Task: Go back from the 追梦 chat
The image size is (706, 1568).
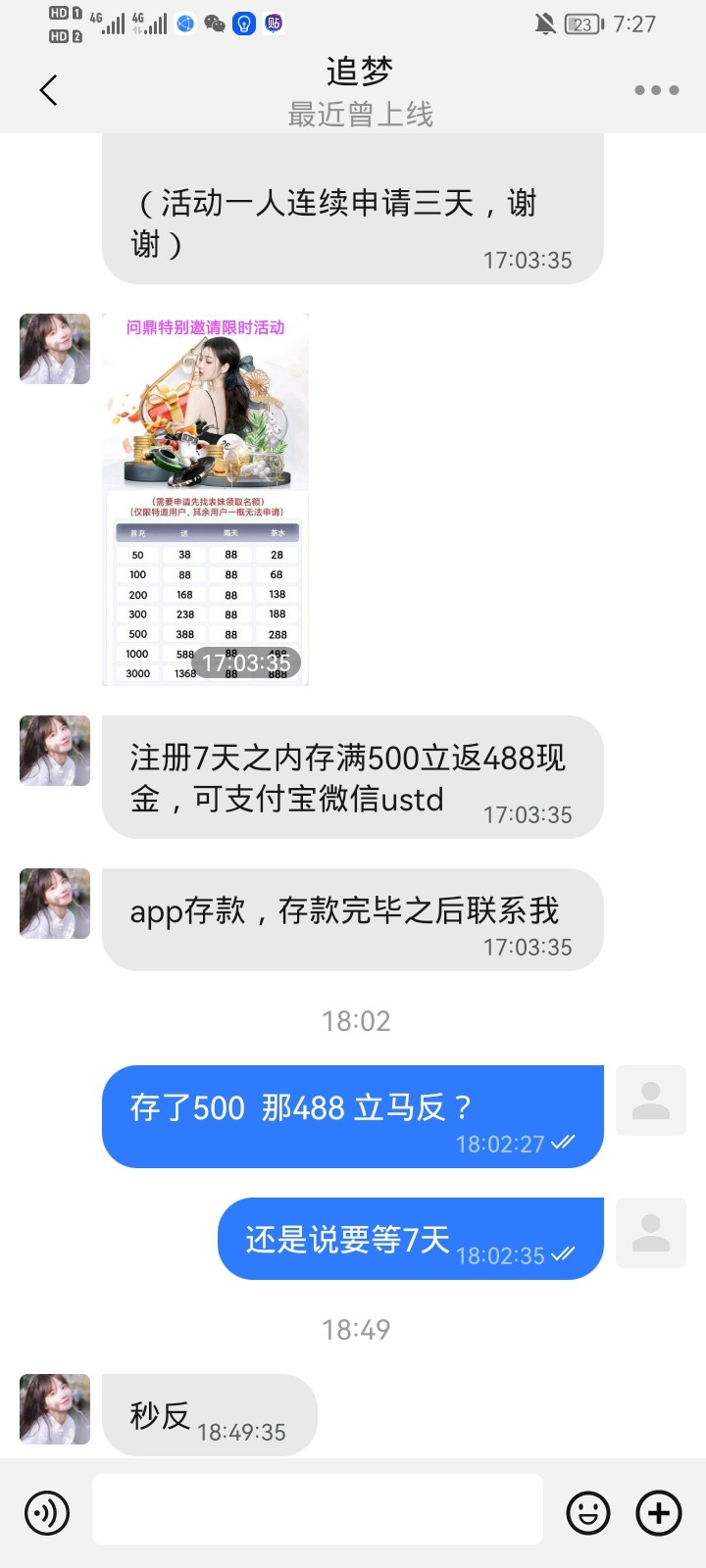Action: coord(48,90)
